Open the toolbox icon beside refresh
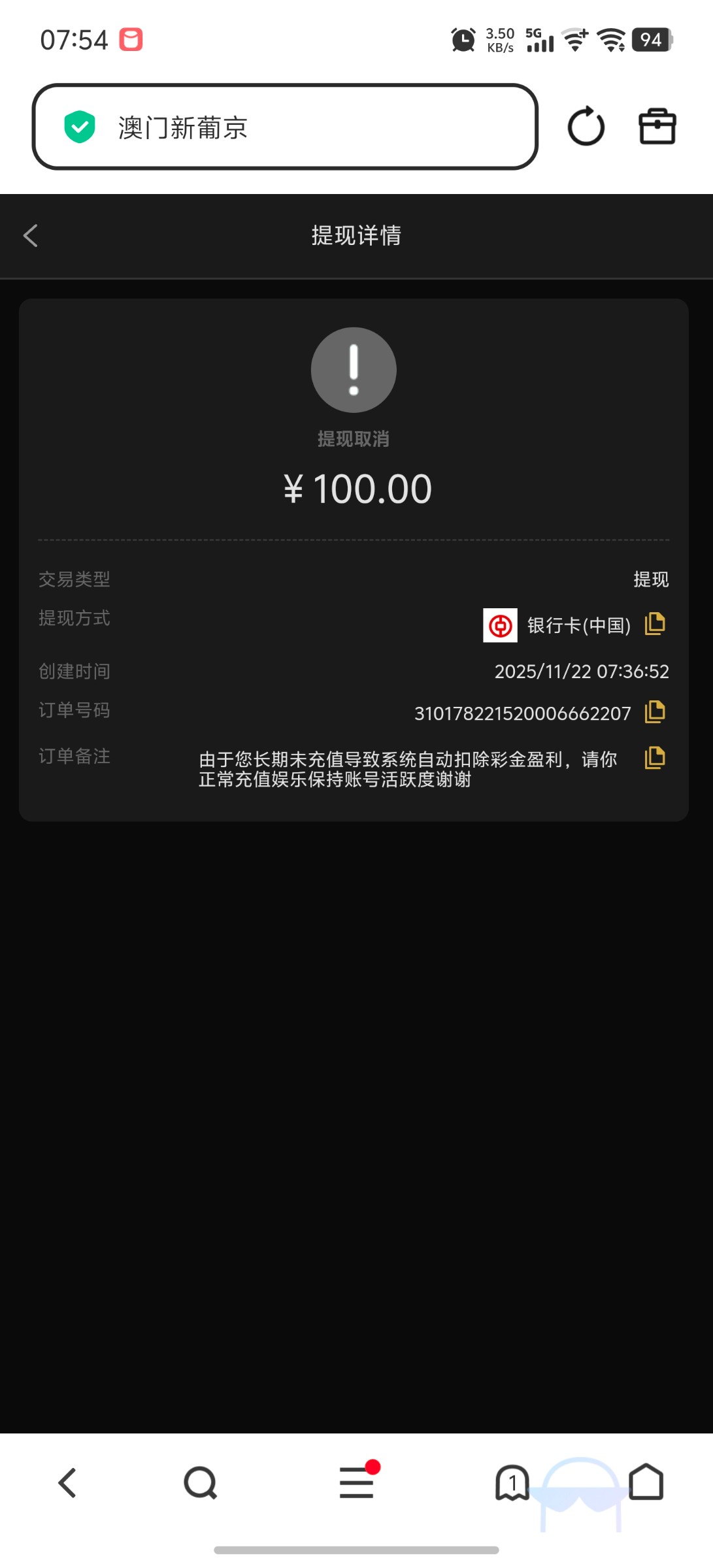 click(x=656, y=126)
